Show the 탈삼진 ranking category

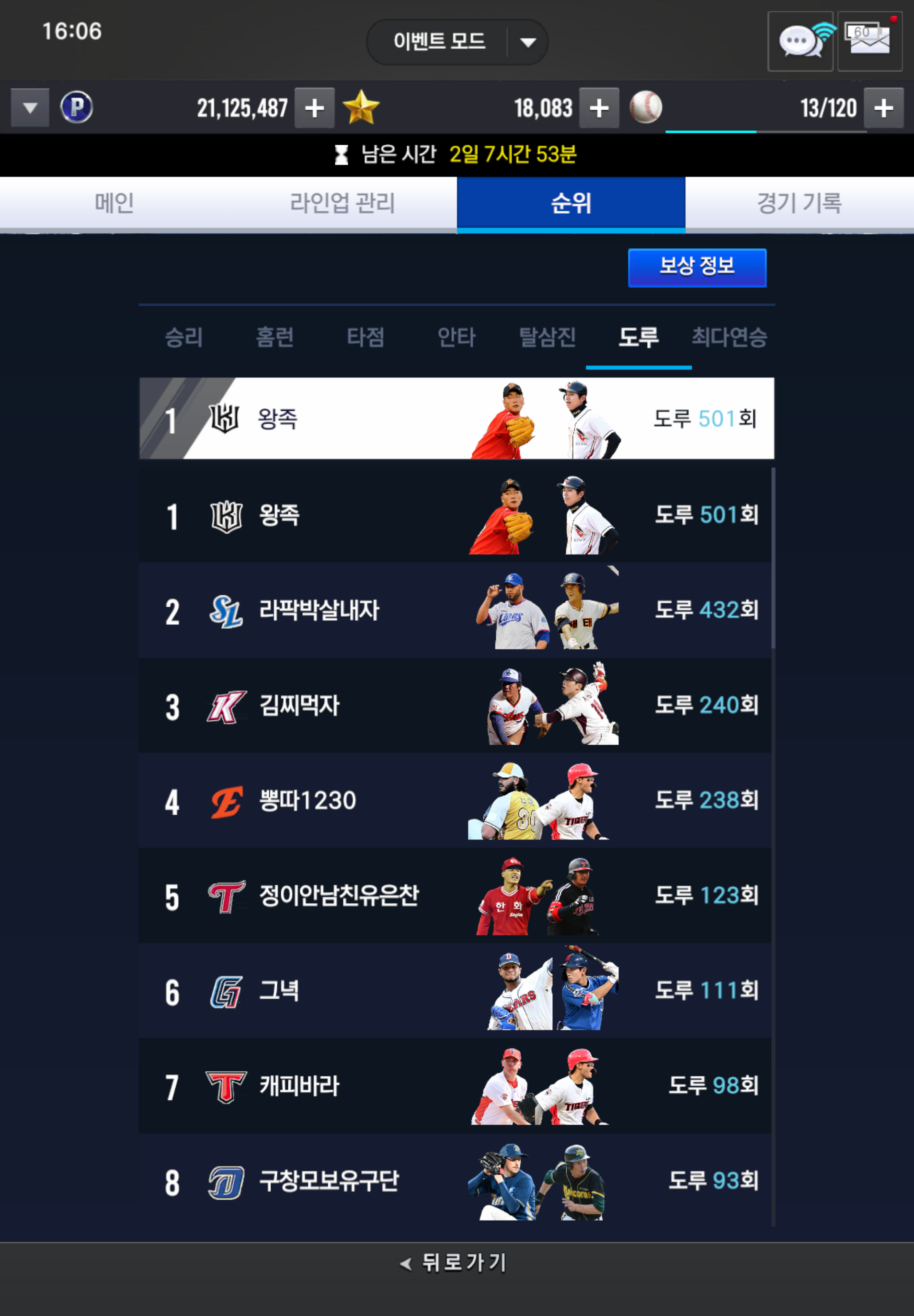547,337
